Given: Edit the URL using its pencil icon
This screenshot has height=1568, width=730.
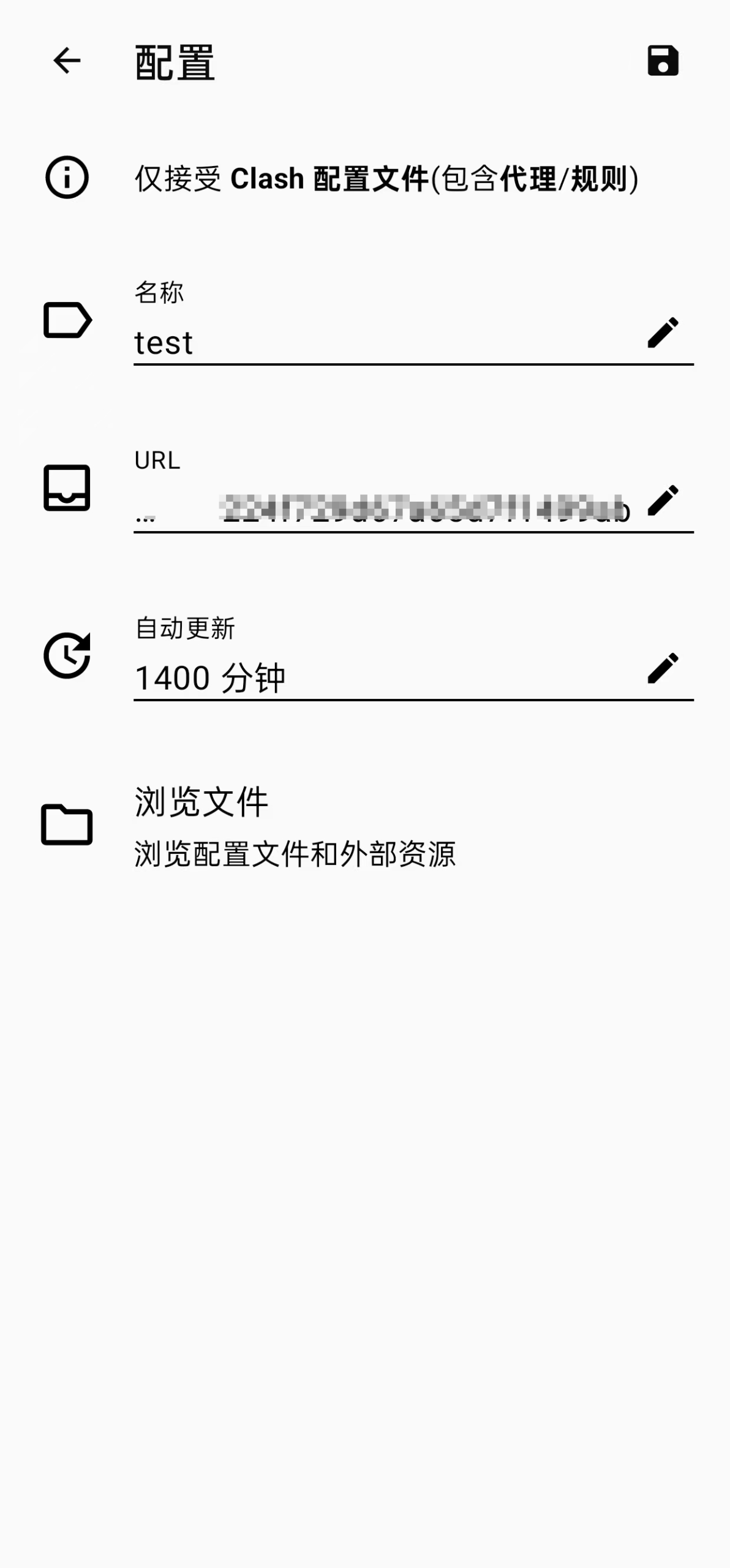Looking at the screenshot, I should pyautogui.click(x=663, y=502).
